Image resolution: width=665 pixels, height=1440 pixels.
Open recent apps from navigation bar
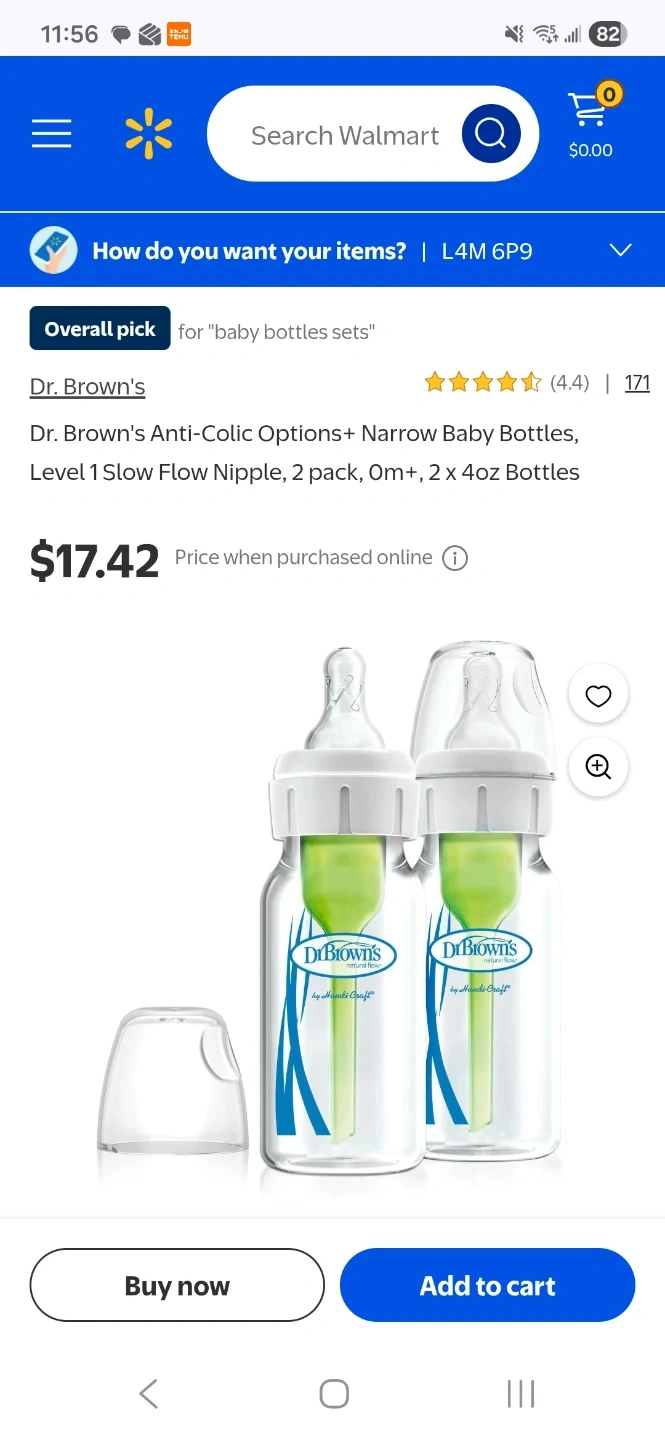coord(520,1394)
